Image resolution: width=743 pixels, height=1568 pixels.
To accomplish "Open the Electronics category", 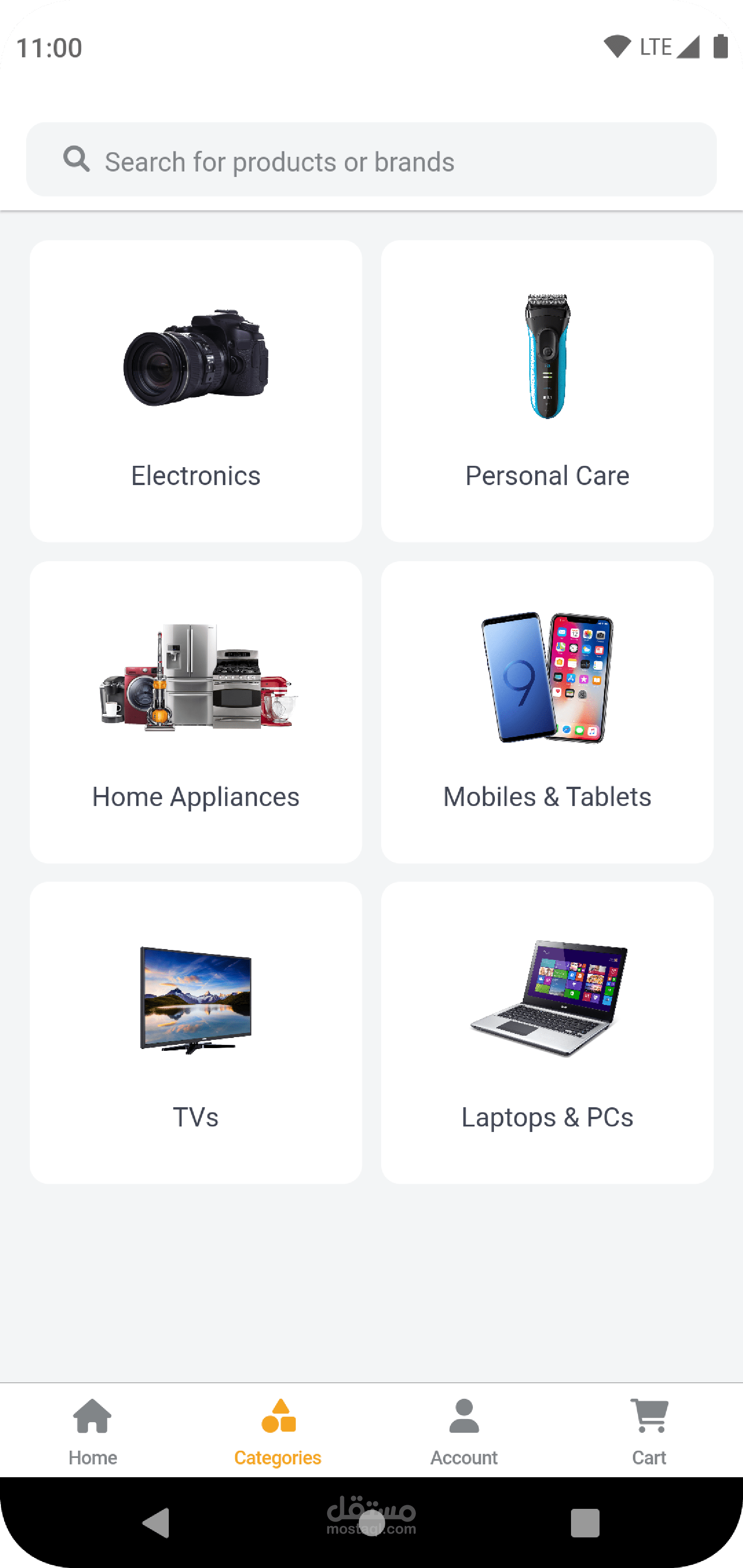I will click(195, 391).
